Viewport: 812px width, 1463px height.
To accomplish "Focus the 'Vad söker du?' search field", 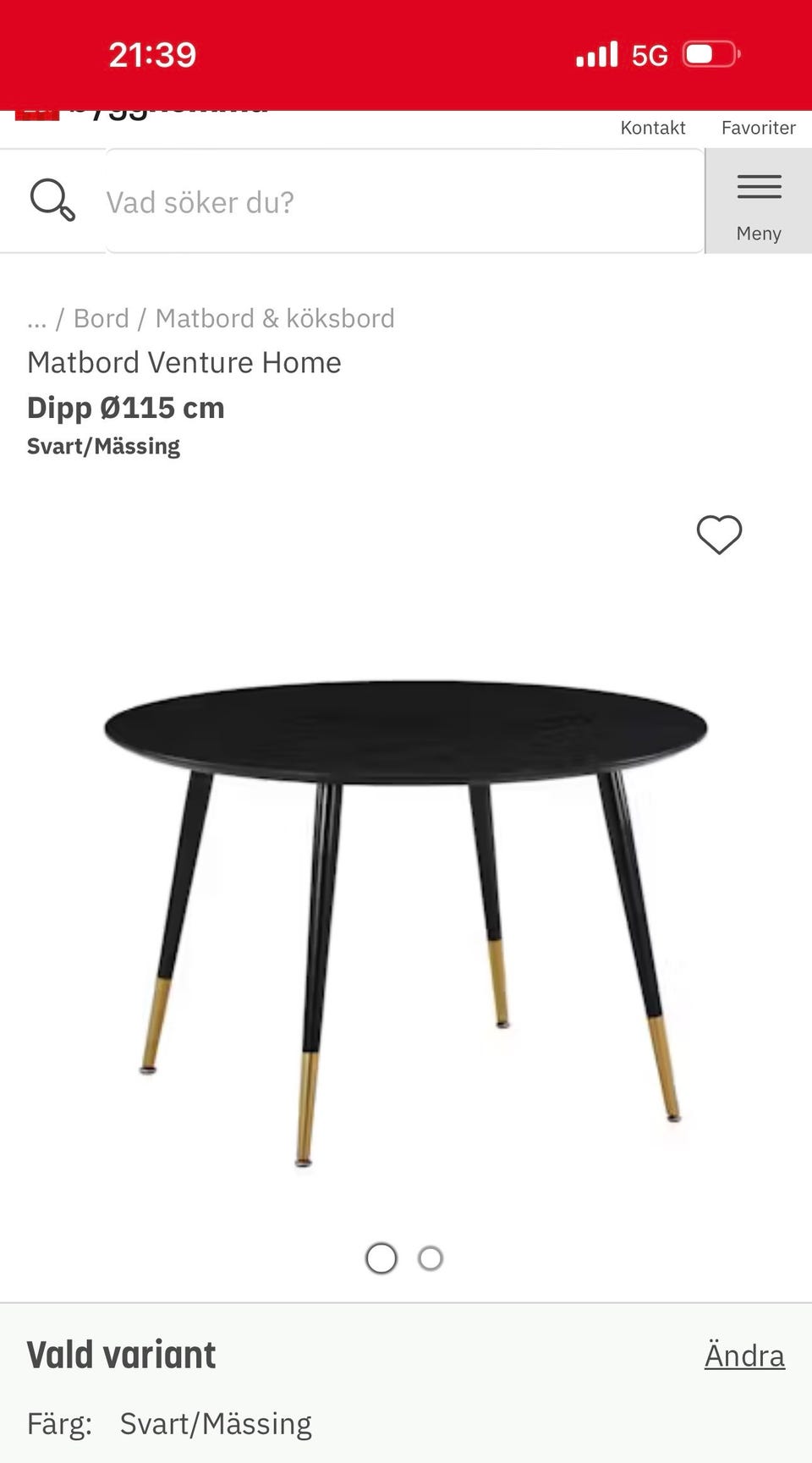I will coord(404,201).
